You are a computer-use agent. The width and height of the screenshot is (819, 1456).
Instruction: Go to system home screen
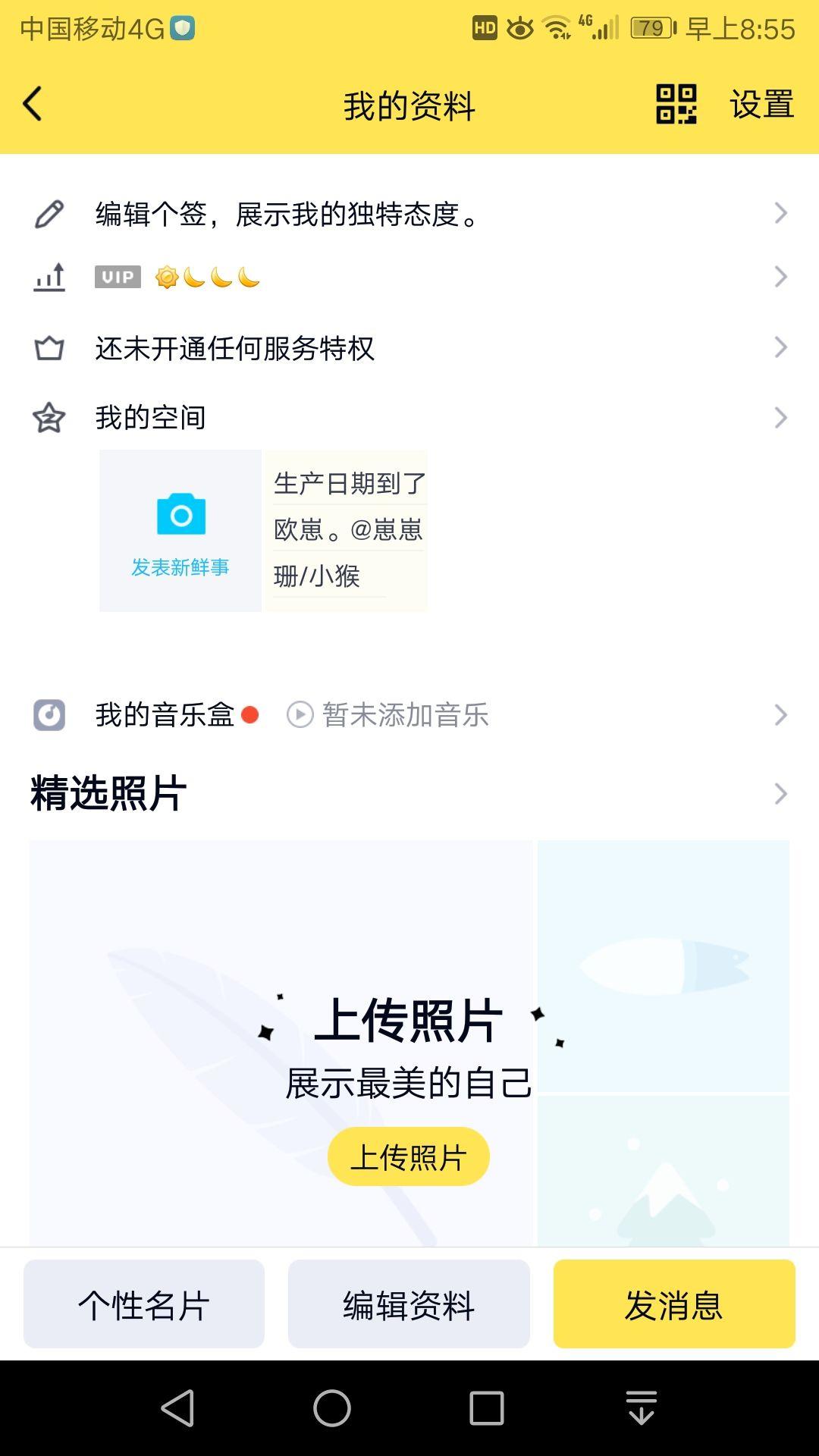pos(332,1408)
